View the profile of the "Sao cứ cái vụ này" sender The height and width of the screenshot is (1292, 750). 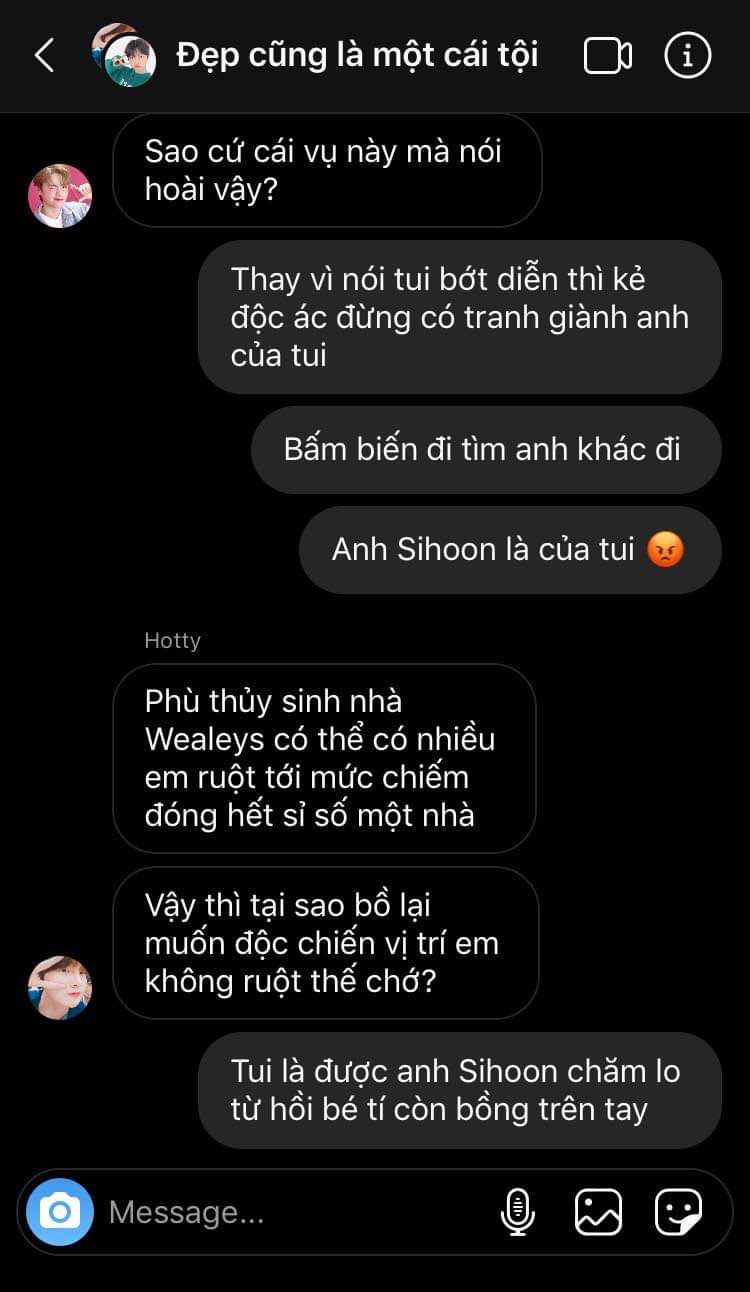point(60,196)
